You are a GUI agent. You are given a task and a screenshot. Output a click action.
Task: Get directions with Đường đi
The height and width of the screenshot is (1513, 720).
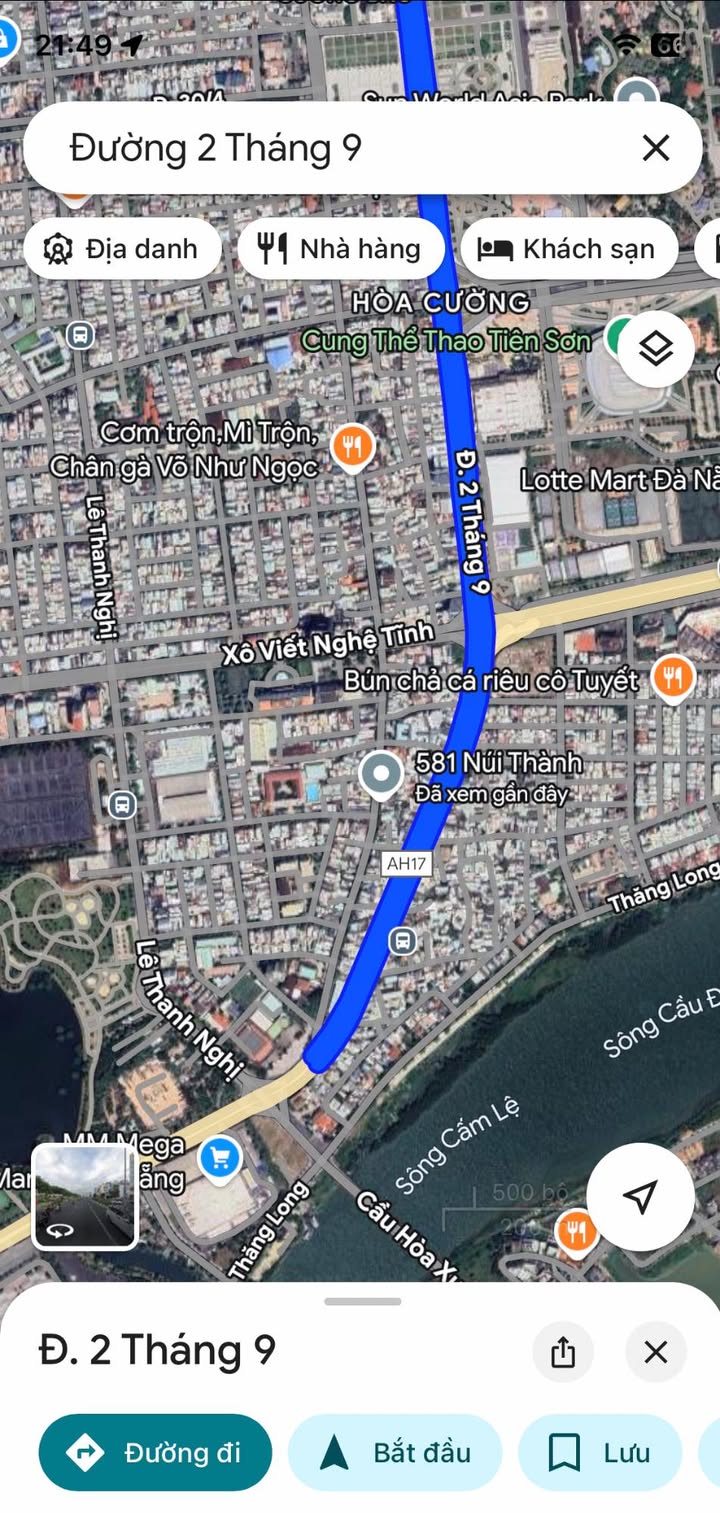(155, 1452)
